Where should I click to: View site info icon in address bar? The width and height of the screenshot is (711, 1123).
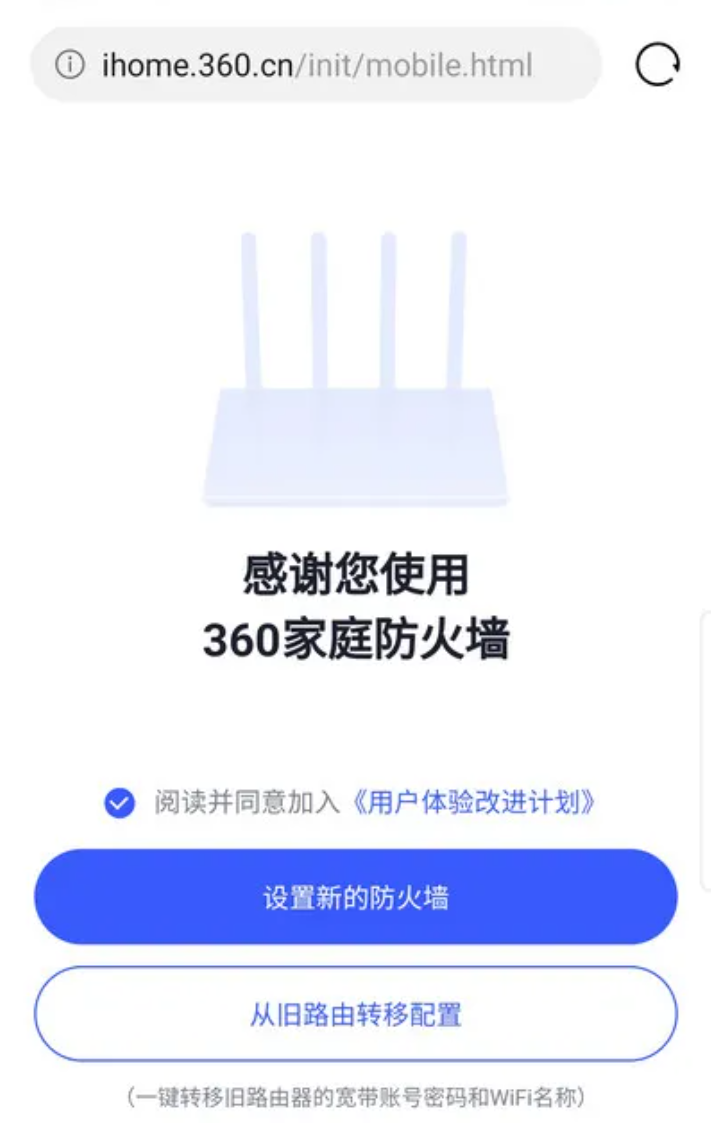click(x=69, y=66)
